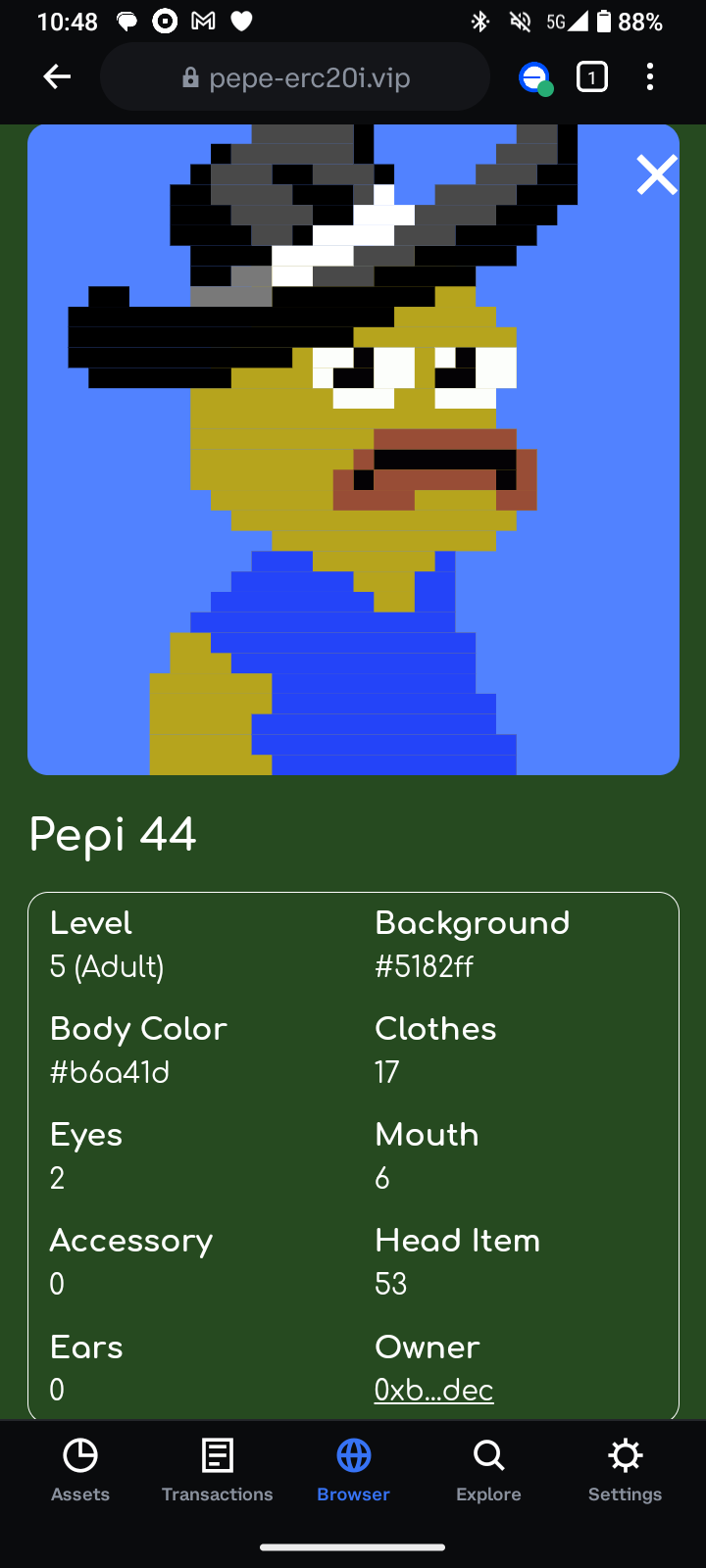Open the browser overflow menu
The image size is (706, 1568).
coord(650,77)
